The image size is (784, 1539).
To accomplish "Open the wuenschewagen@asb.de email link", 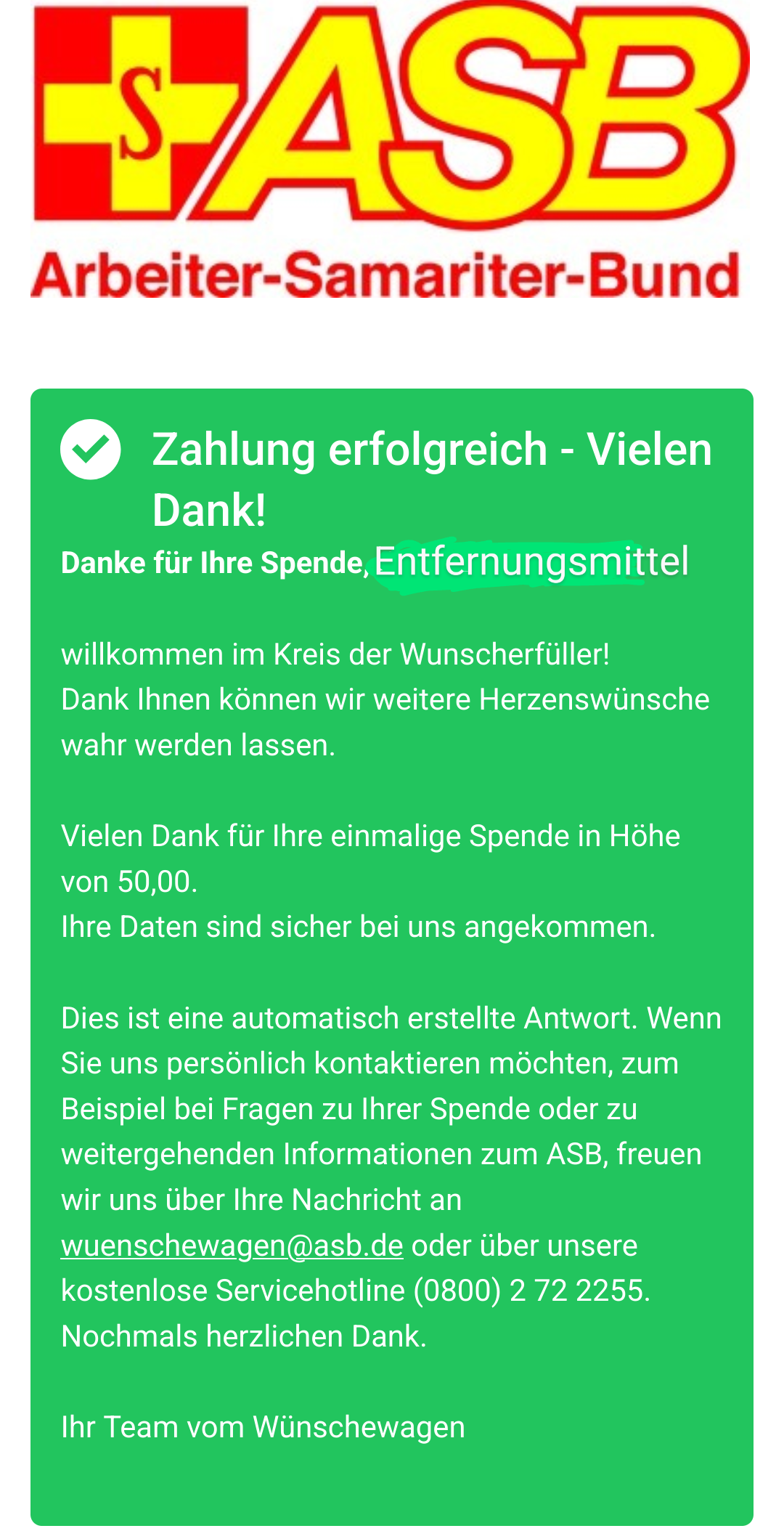I will click(x=232, y=1246).
